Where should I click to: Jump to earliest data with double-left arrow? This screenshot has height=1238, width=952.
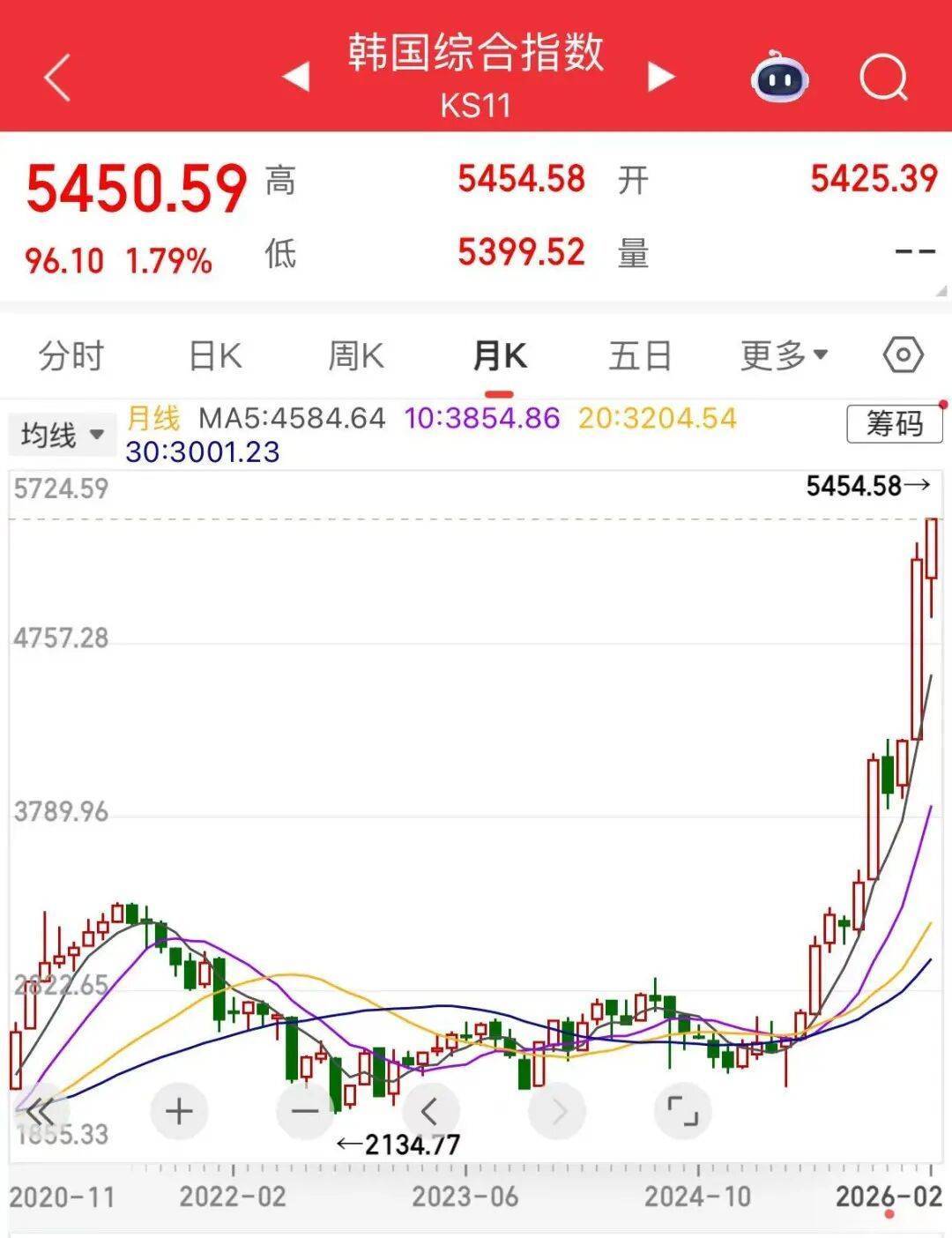[x=41, y=1111]
